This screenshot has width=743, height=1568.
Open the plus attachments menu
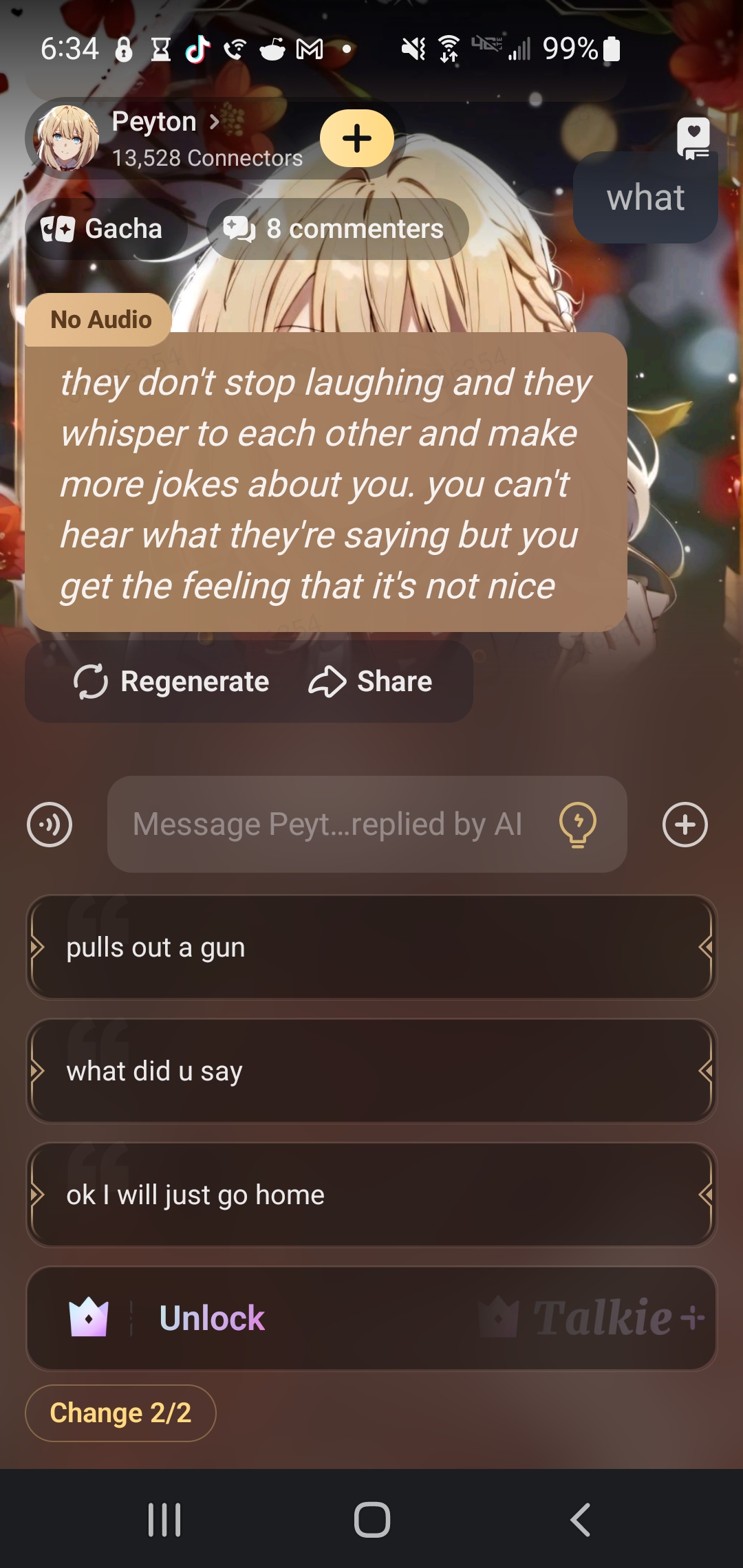pyautogui.click(x=685, y=825)
